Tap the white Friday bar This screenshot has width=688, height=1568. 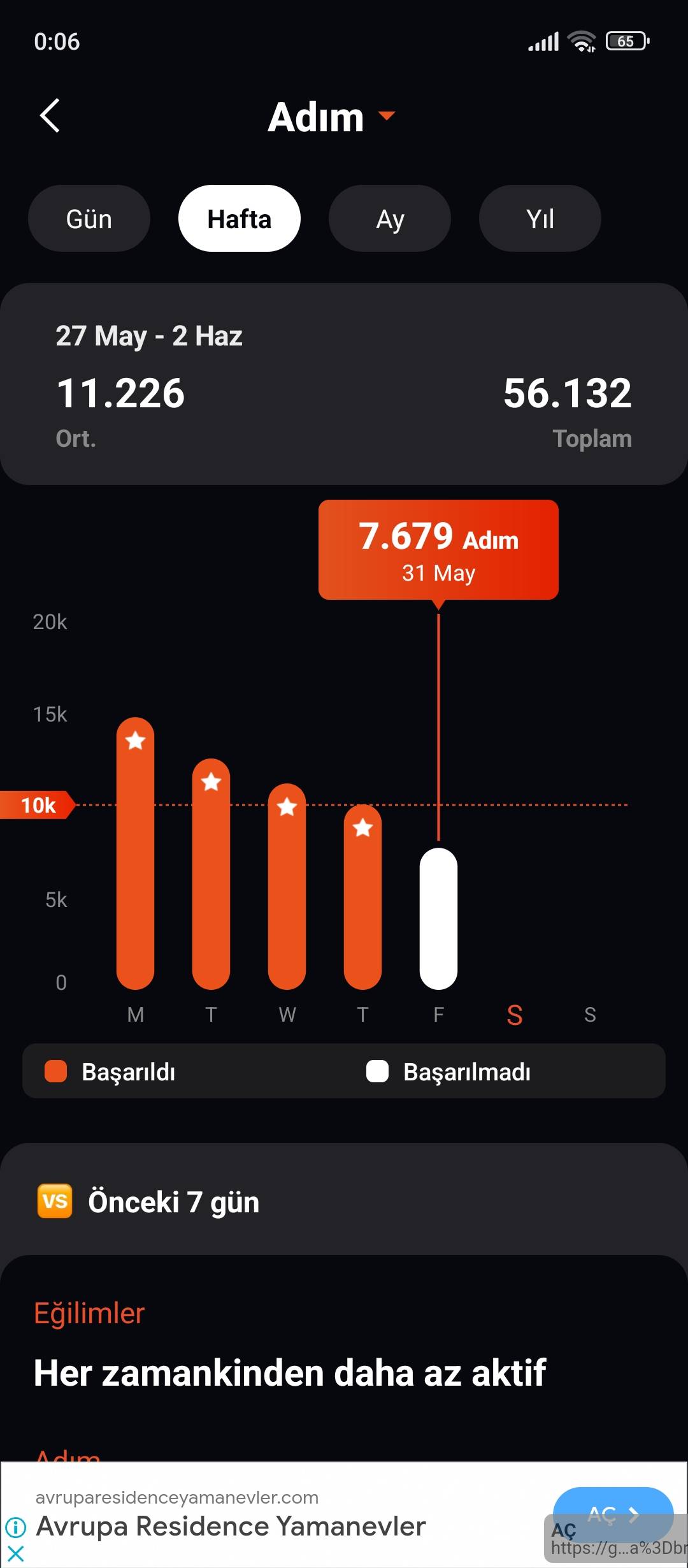click(438, 918)
